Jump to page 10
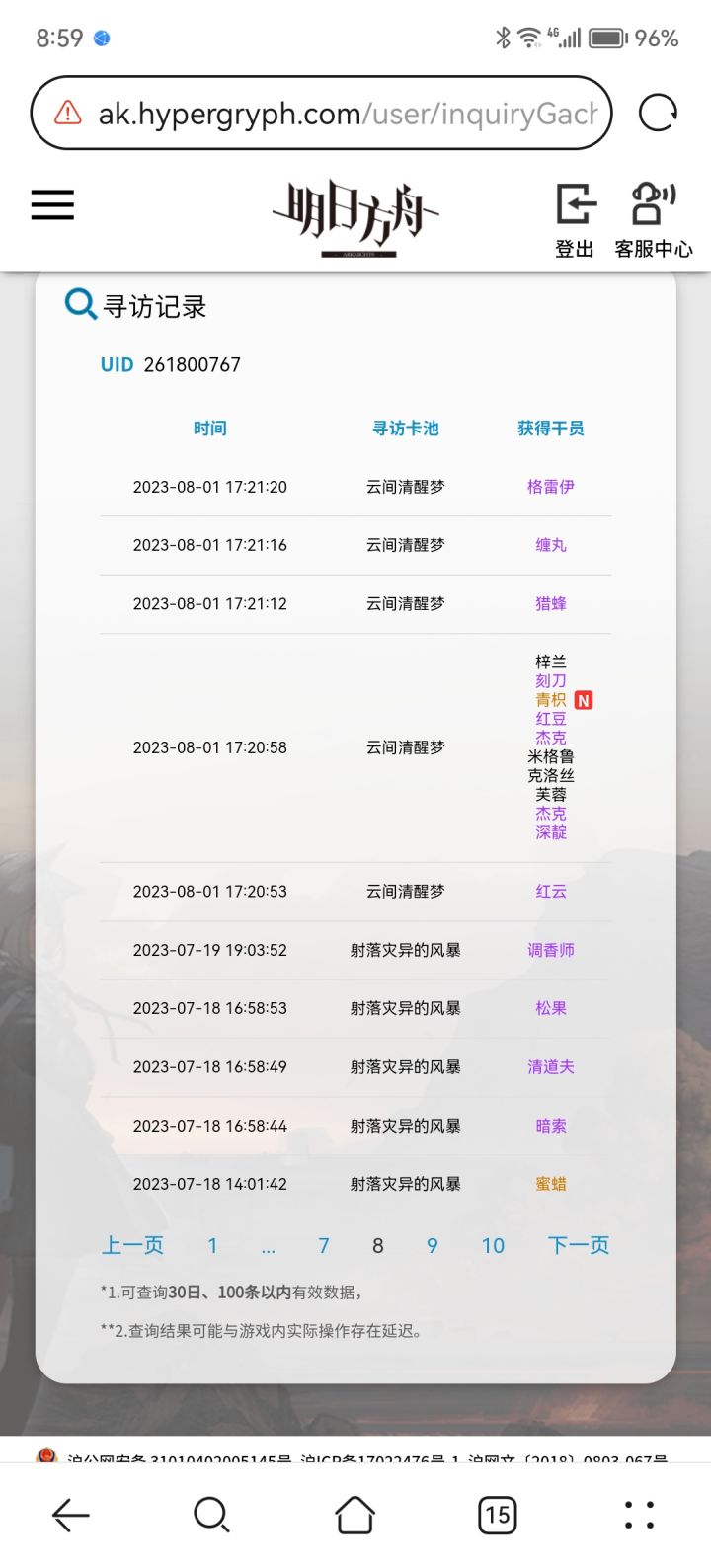 tap(494, 1246)
